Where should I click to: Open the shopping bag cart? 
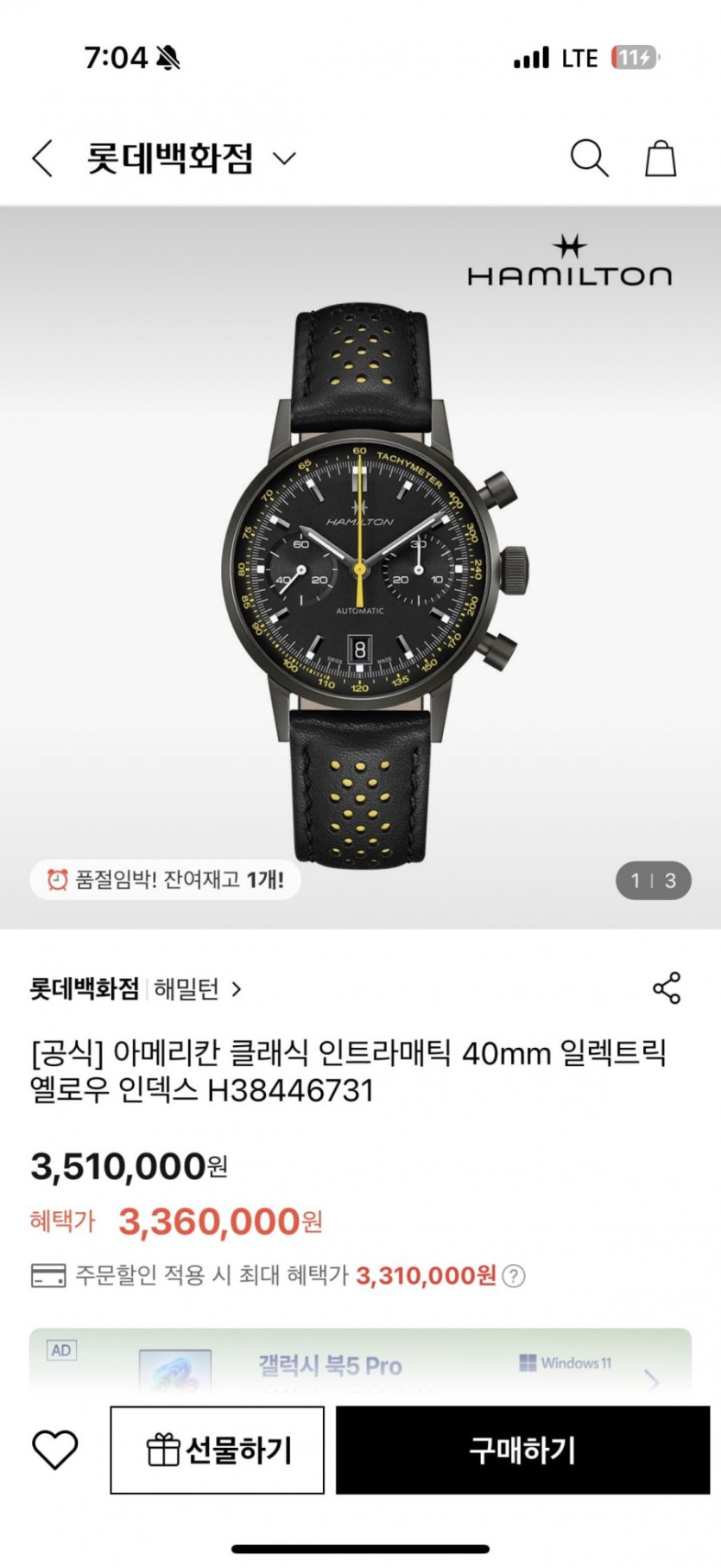pyautogui.click(x=661, y=158)
